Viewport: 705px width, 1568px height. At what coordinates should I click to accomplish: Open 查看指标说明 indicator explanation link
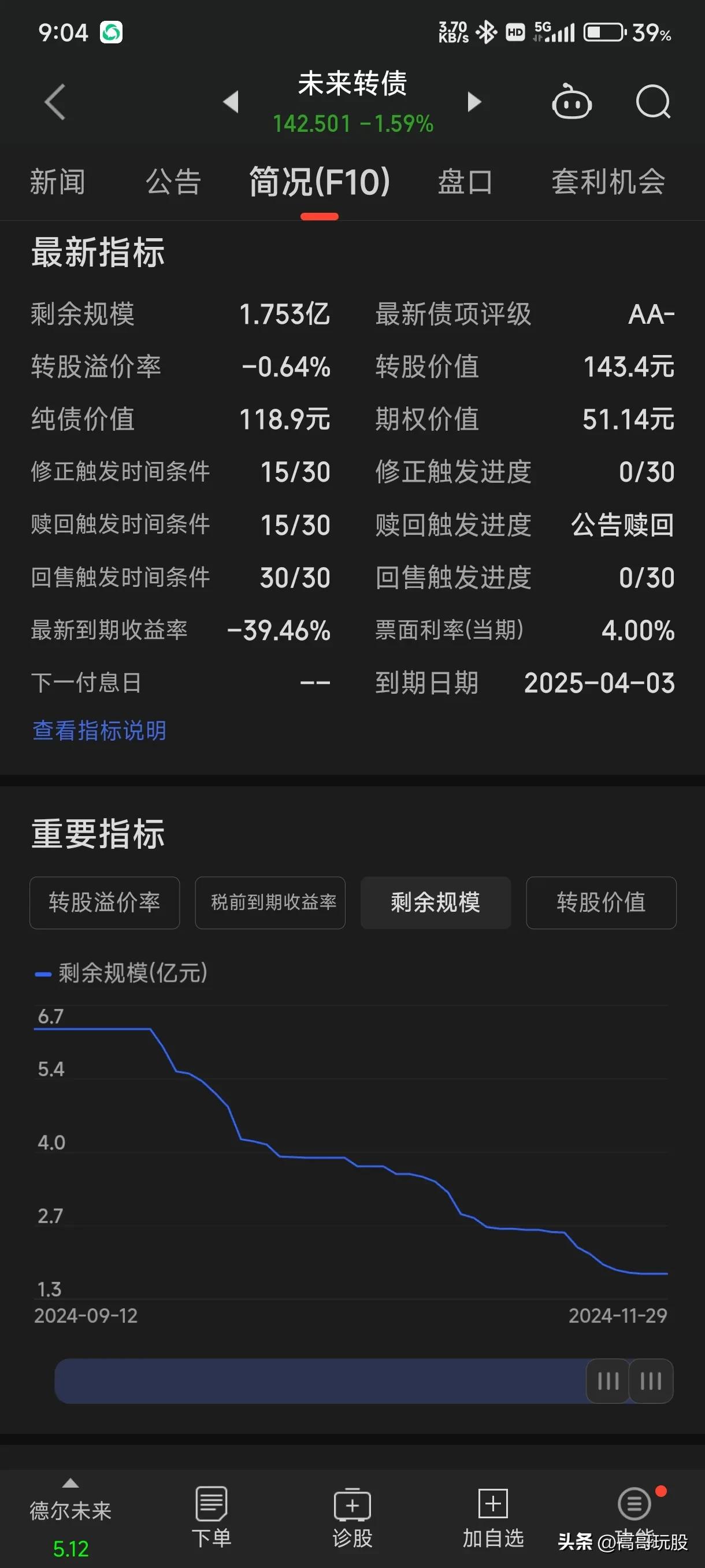(x=99, y=730)
